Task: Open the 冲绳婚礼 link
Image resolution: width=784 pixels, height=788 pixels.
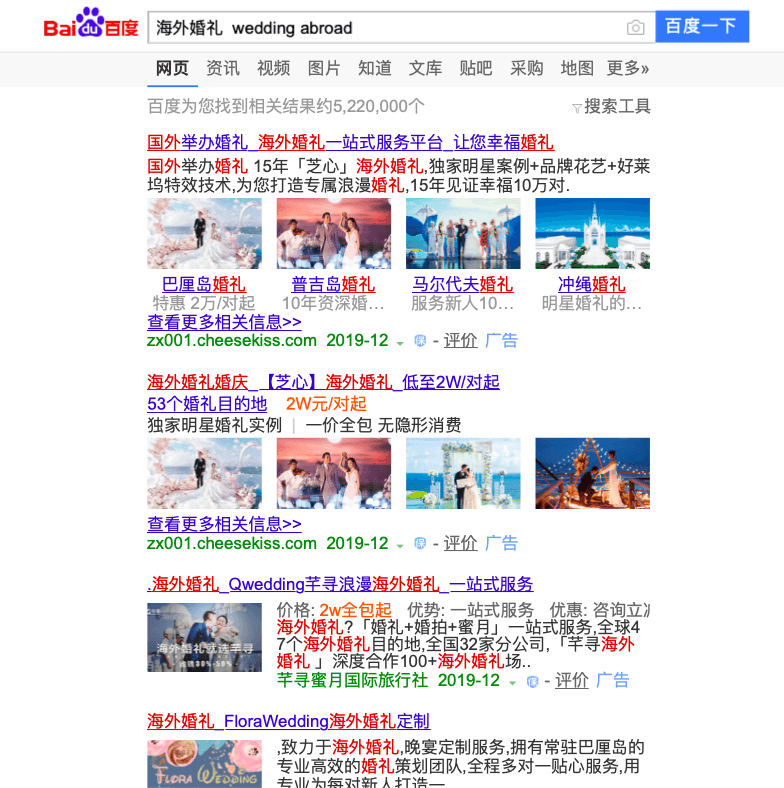Action: [x=591, y=284]
